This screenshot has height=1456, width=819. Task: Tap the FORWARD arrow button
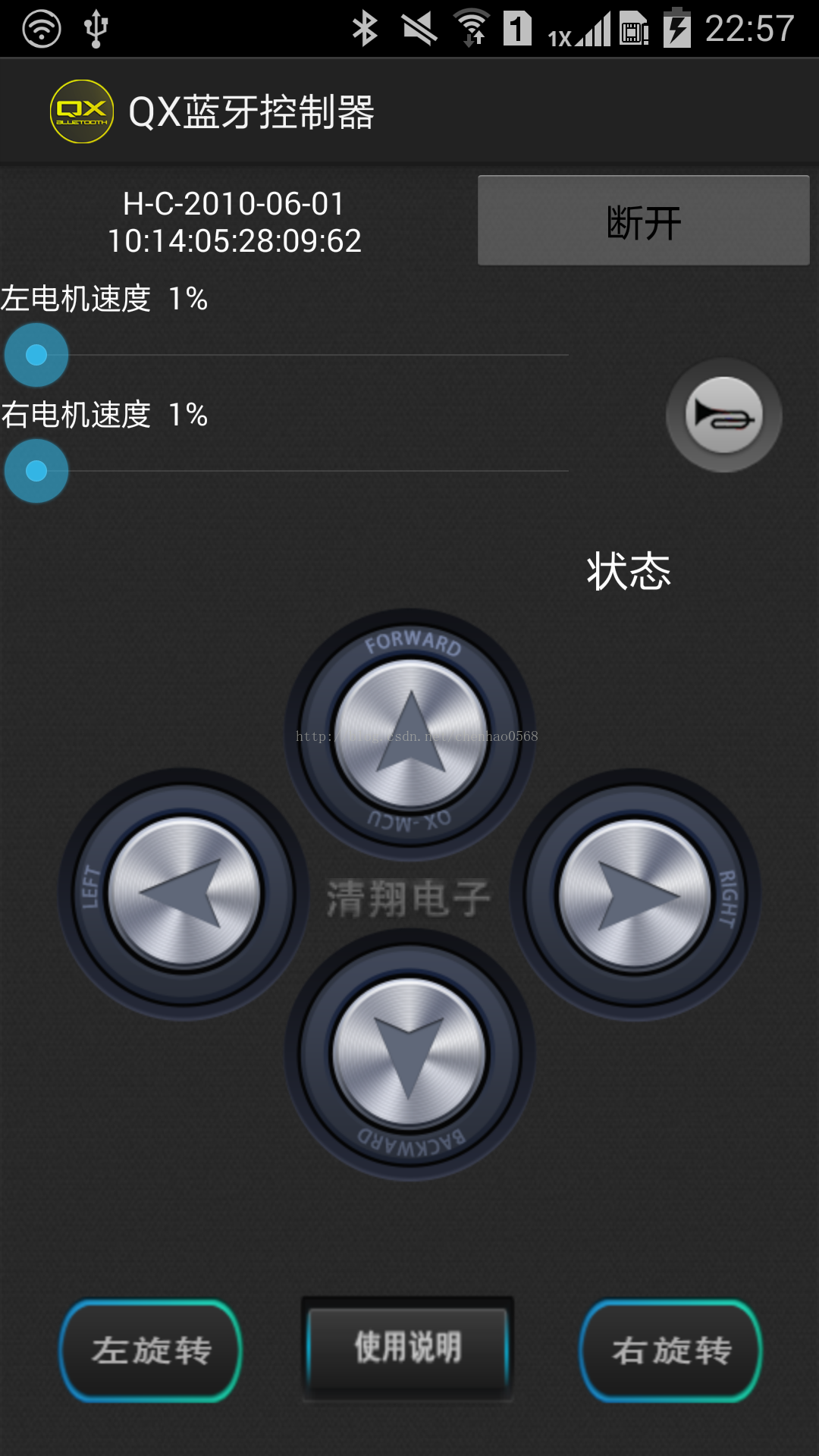coord(410,734)
